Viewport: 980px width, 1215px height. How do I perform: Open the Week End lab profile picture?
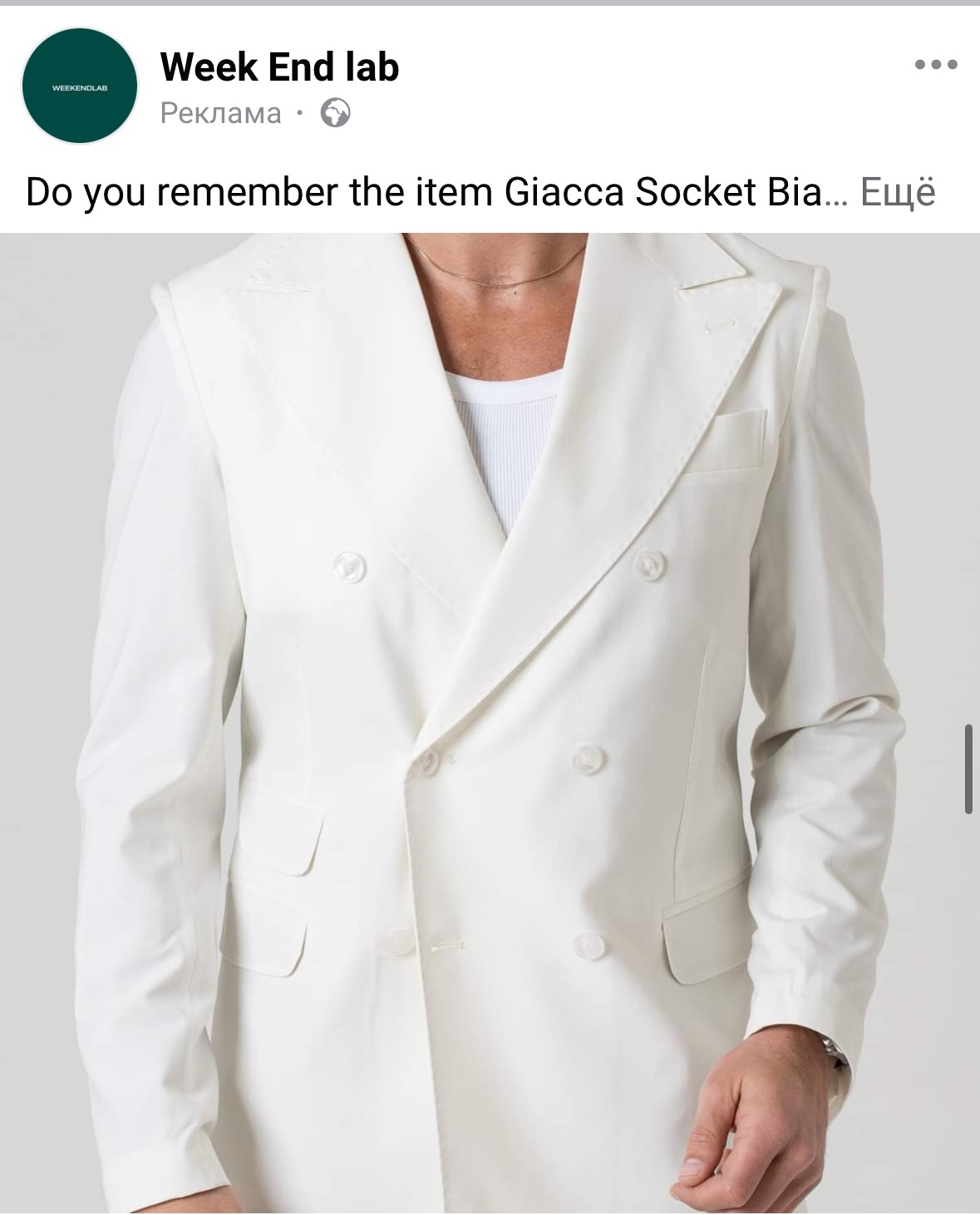click(x=79, y=86)
